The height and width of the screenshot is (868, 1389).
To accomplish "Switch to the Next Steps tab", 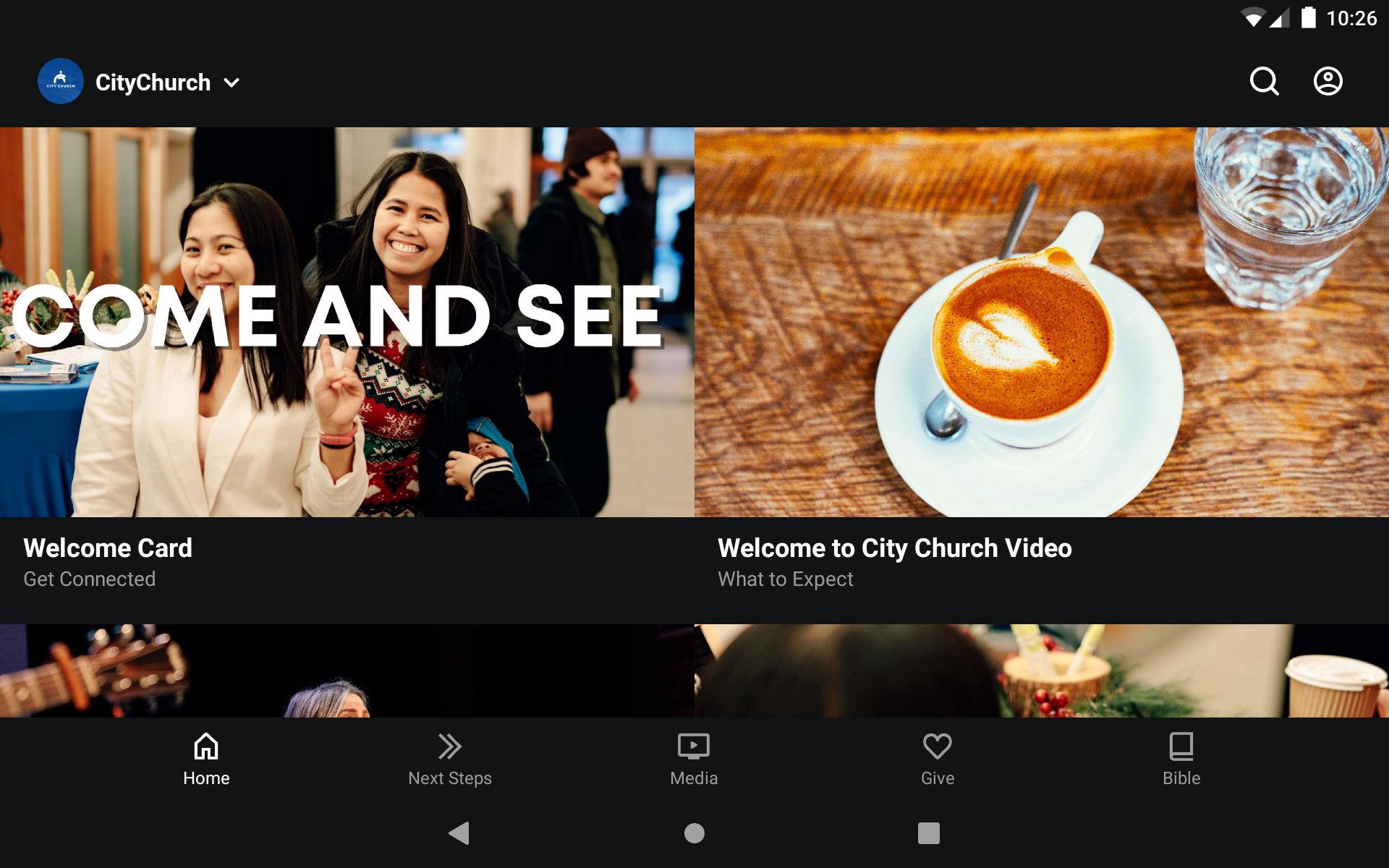I will coord(449,759).
